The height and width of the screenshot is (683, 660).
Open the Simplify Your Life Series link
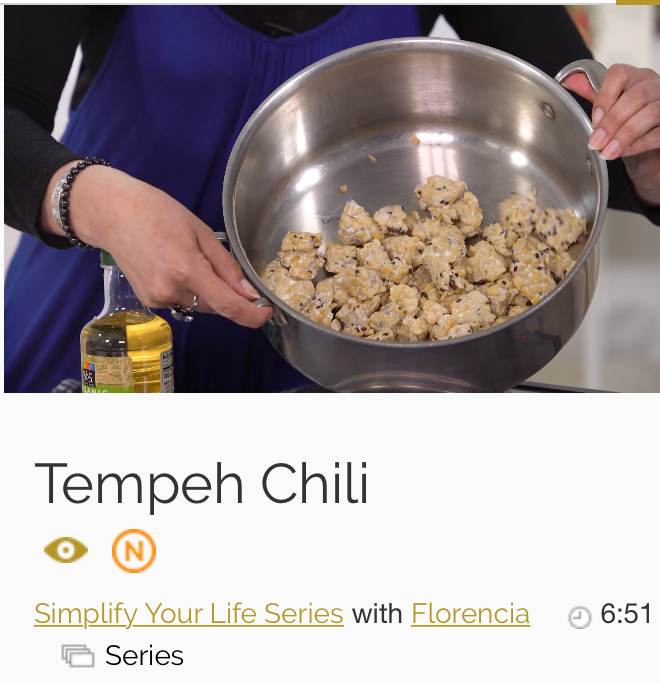click(x=189, y=613)
